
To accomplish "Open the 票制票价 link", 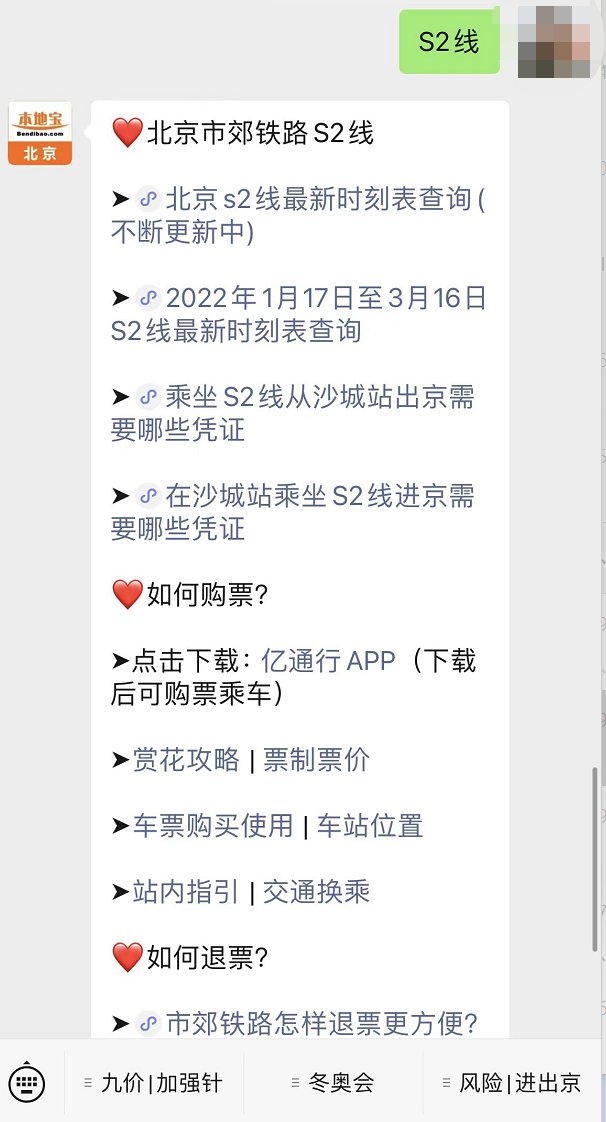I will pos(316,759).
